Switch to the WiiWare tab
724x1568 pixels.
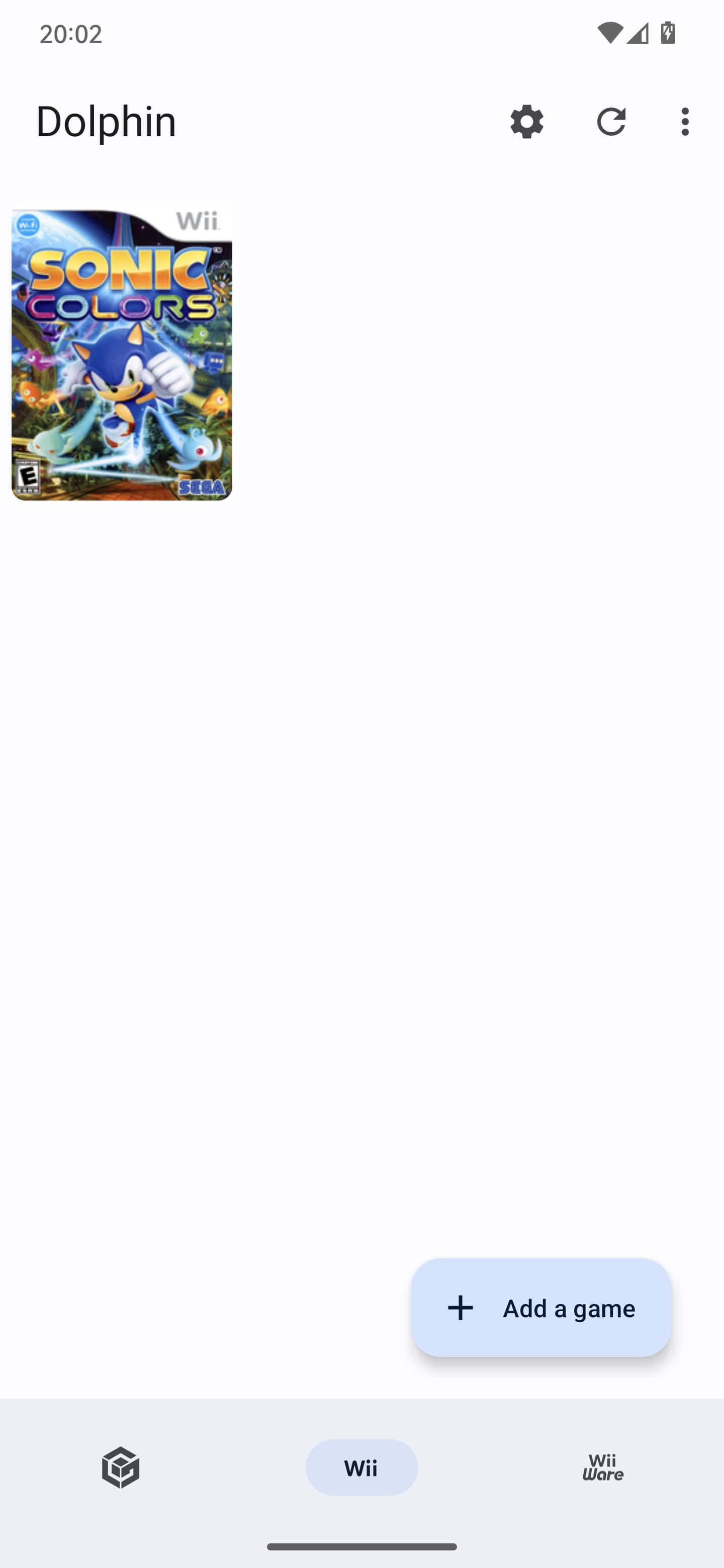pos(603,1467)
